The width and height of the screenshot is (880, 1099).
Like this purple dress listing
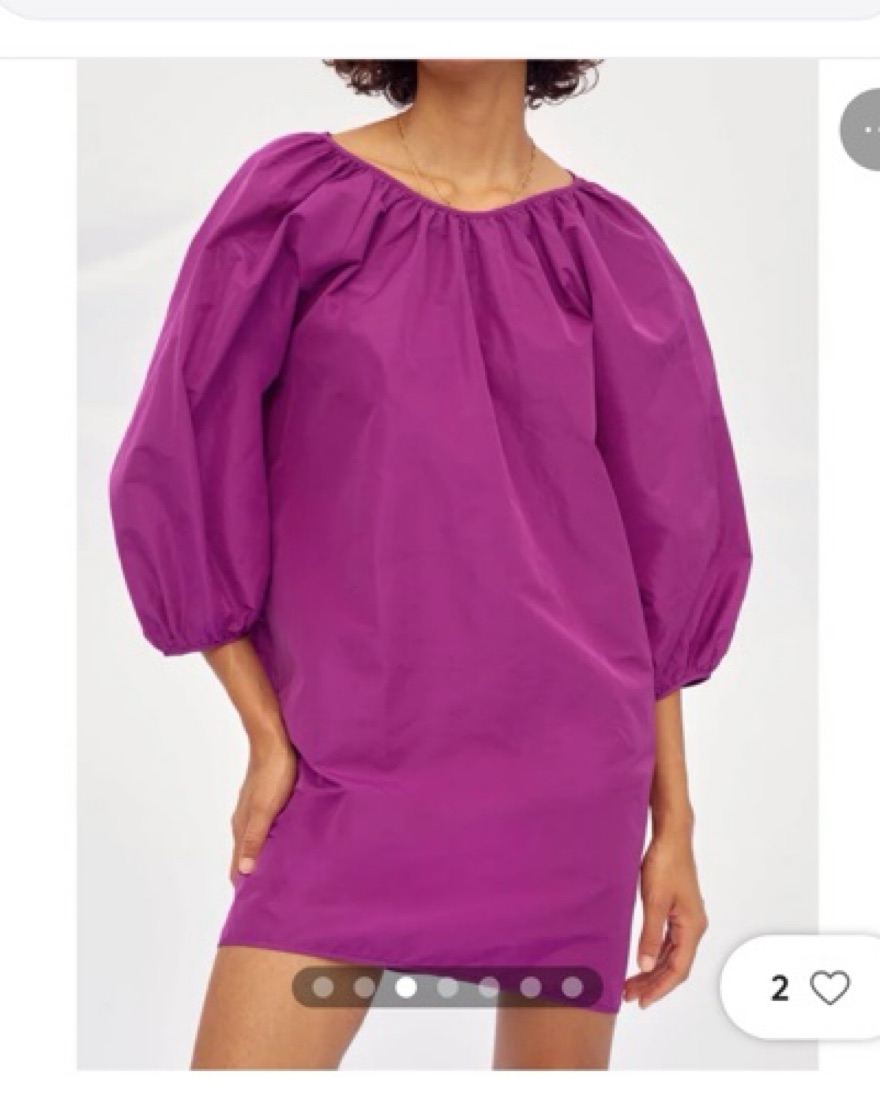tap(828, 988)
